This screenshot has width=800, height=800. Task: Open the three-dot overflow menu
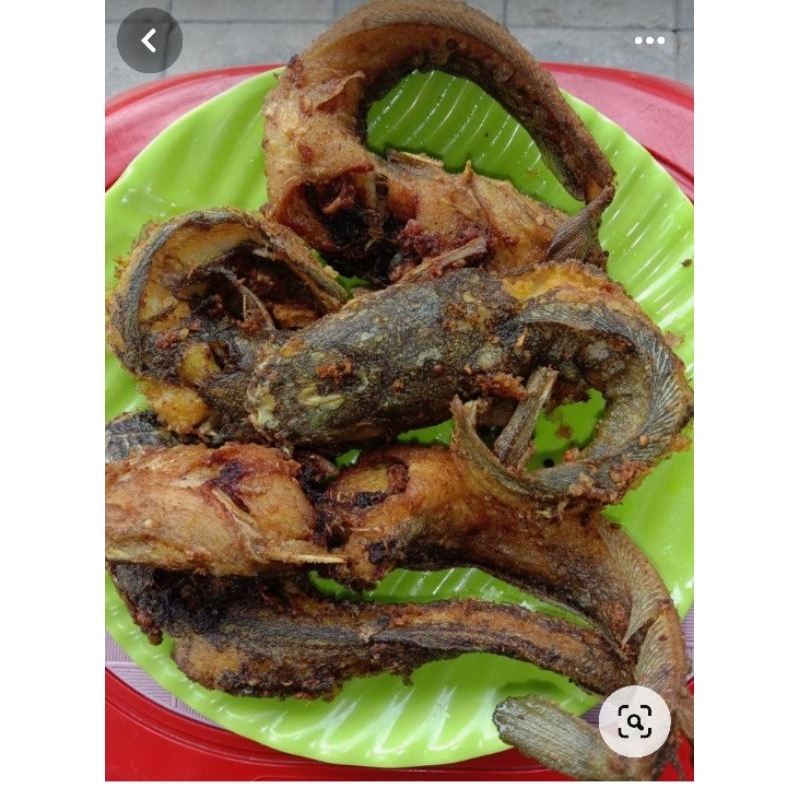coord(649,41)
